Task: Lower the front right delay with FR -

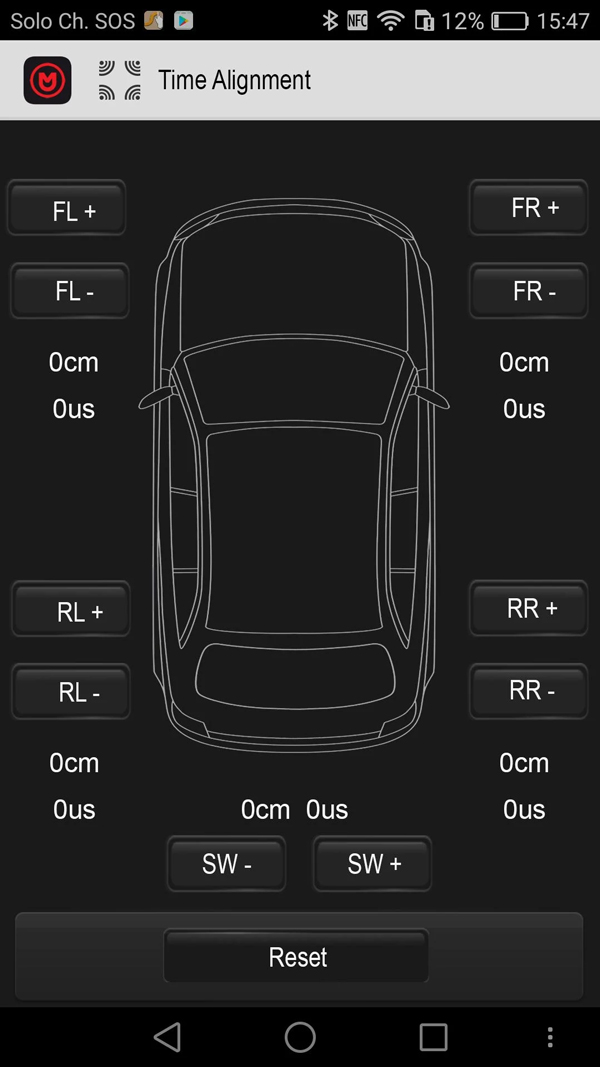Action: tap(529, 291)
